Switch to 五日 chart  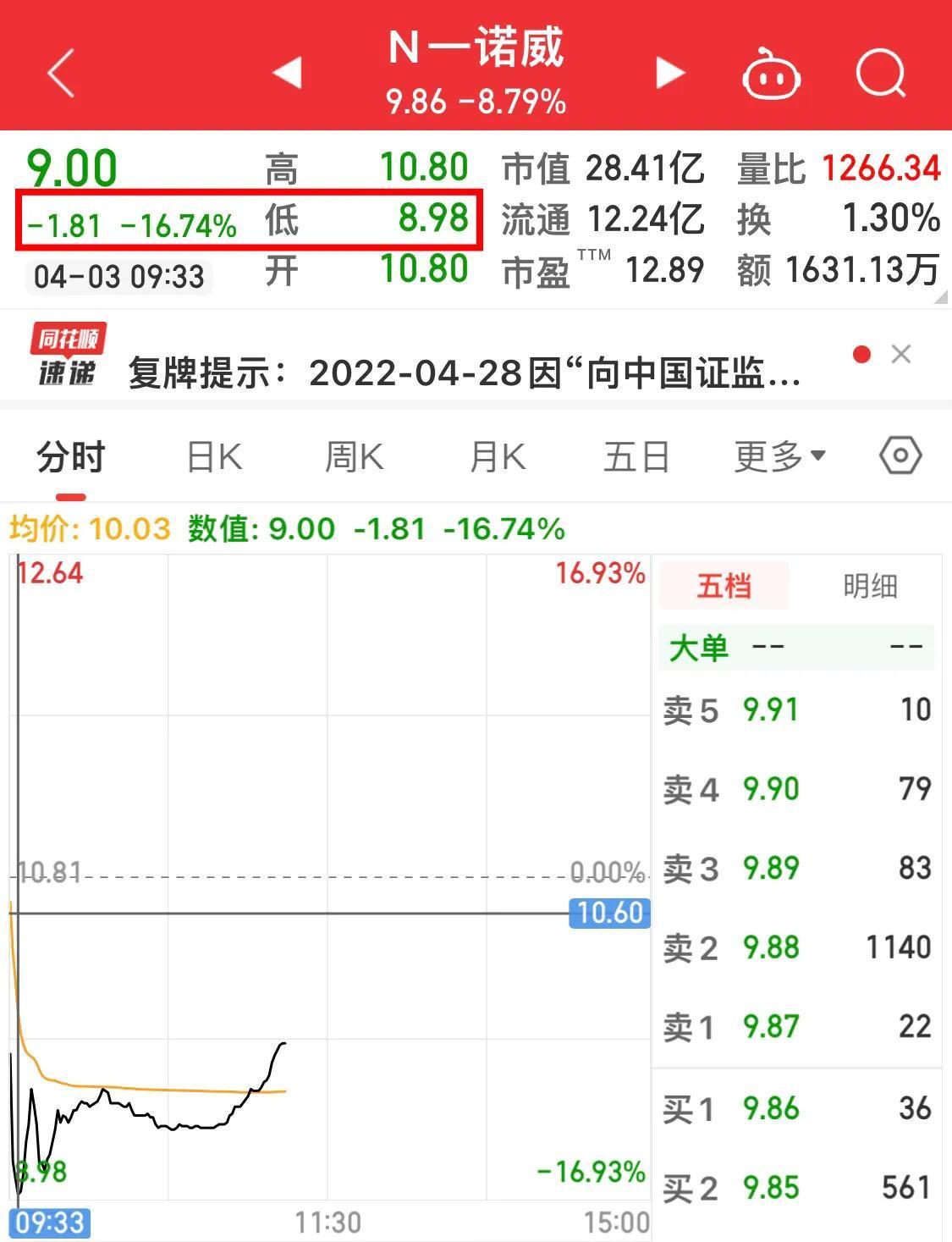tap(636, 457)
